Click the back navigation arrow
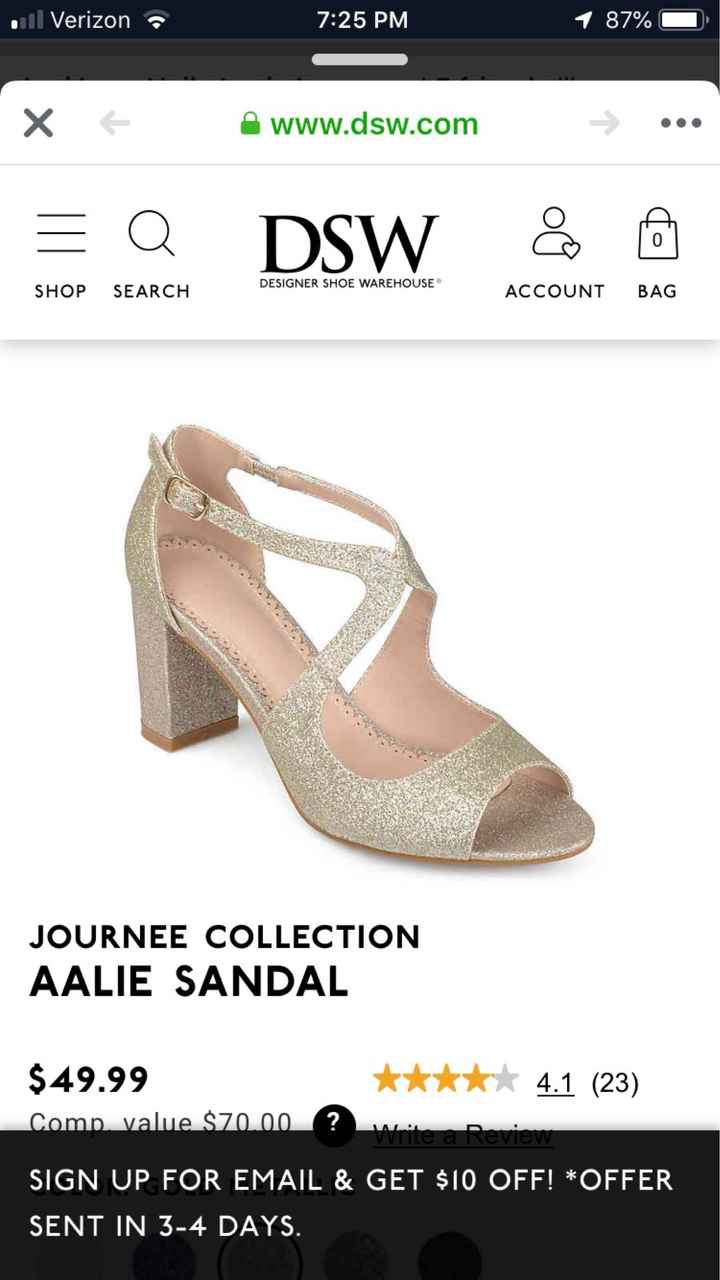The width and height of the screenshot is (720, 1280). [115, 122]
